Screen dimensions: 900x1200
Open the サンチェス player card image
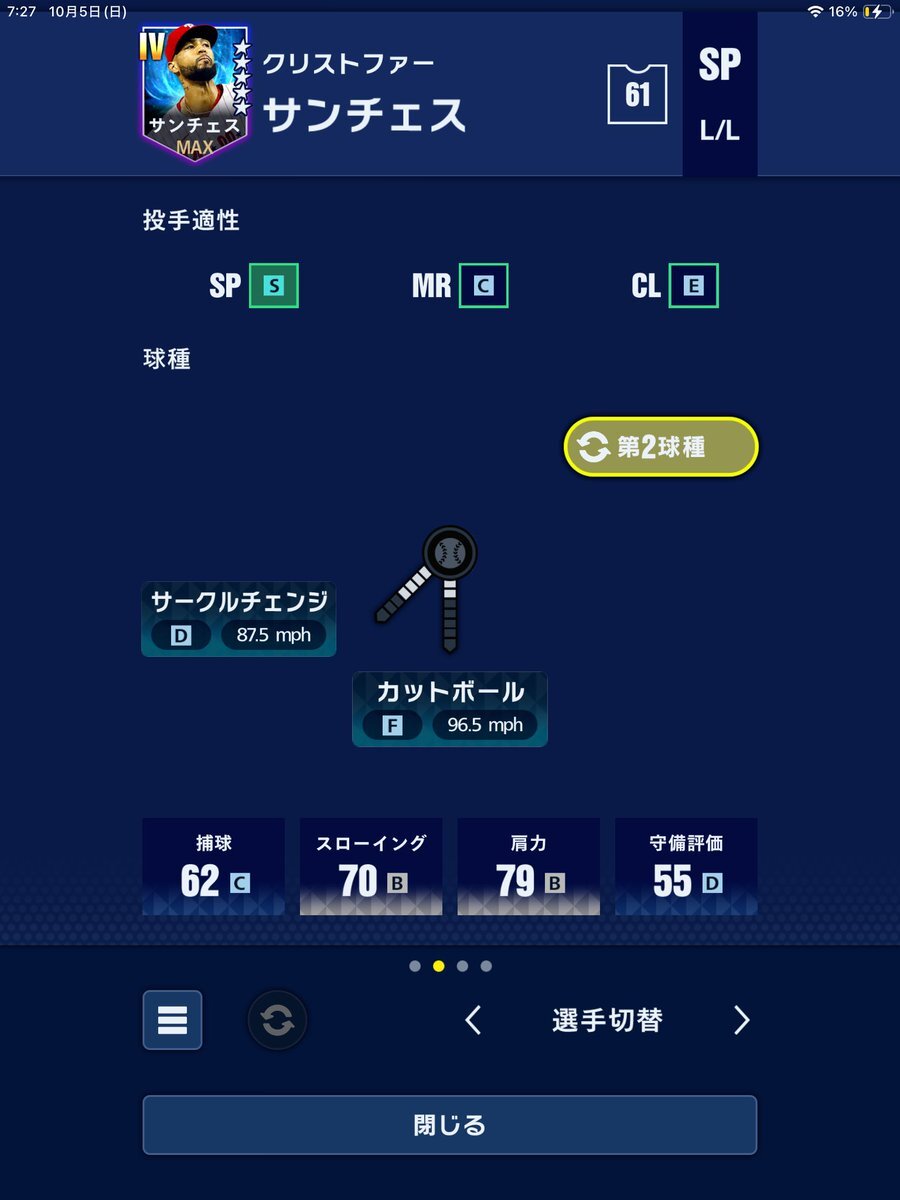[194, 93]
